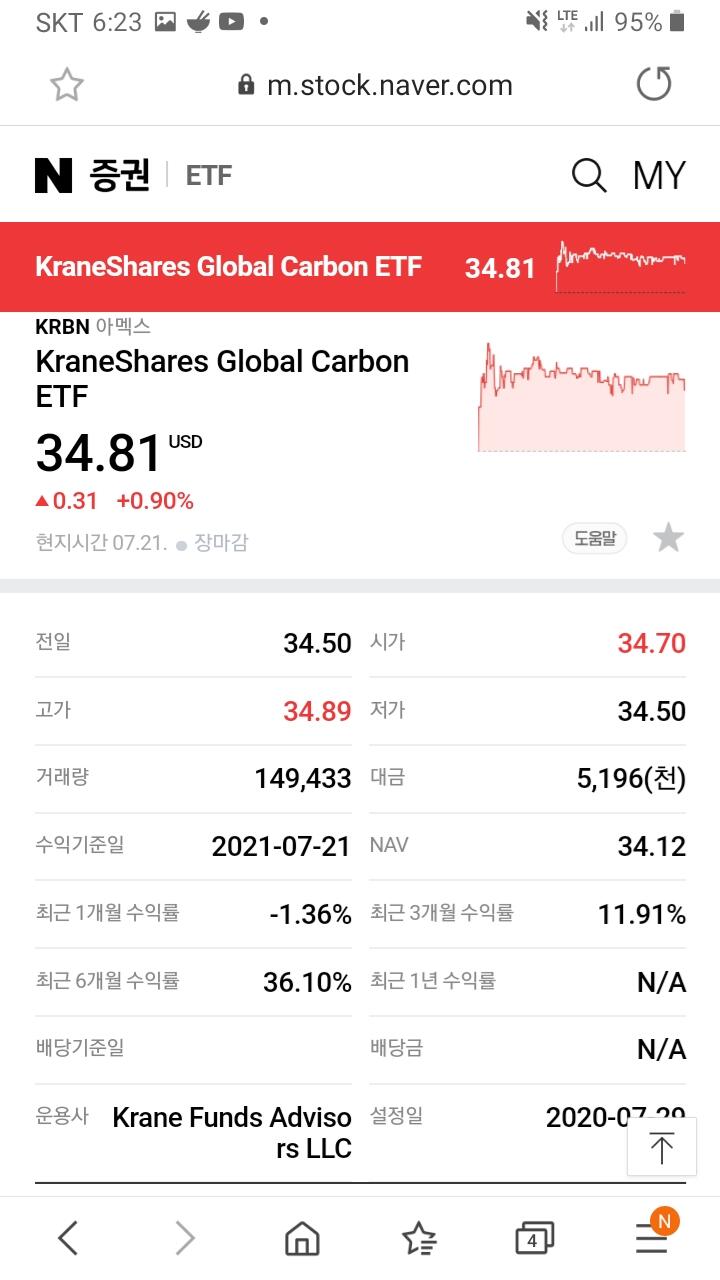Go to the browser home page
The width and height of the screenshot is (720, 1280).
(x=302, y=1240)
